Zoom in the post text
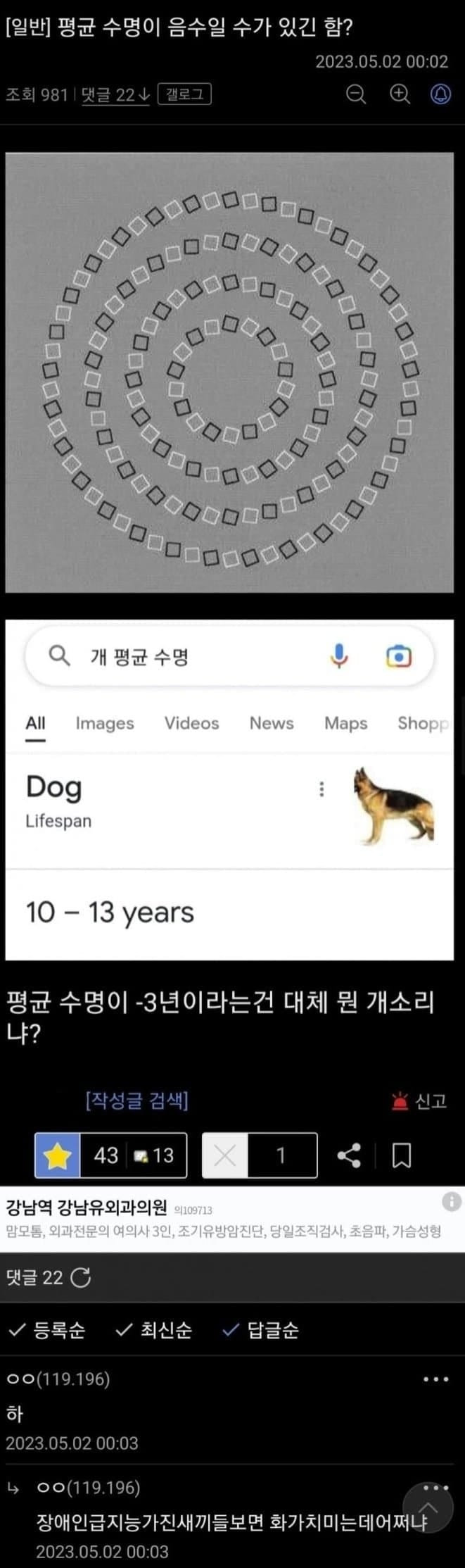 coord(400,94)
